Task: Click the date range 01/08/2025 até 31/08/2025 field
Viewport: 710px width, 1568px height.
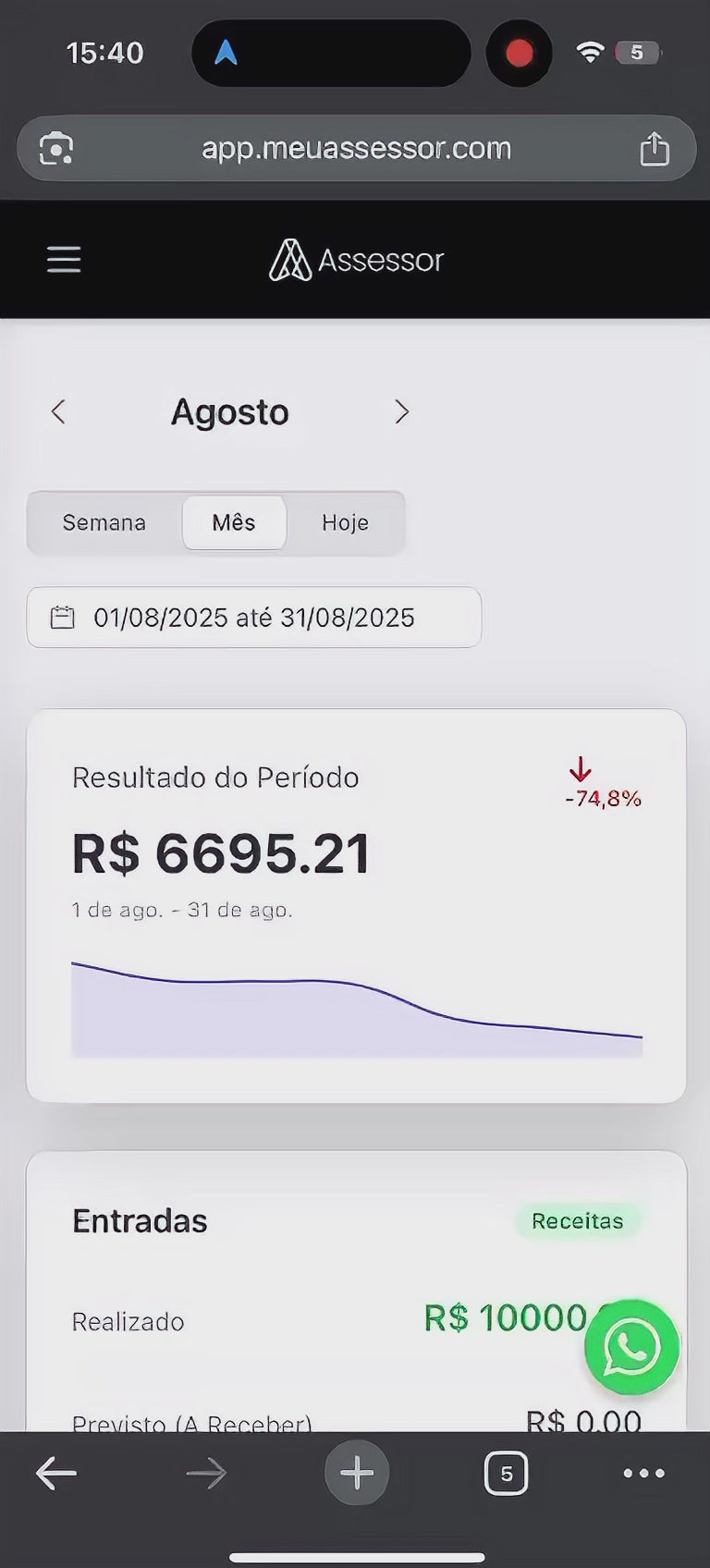Action: pos(254,617)
